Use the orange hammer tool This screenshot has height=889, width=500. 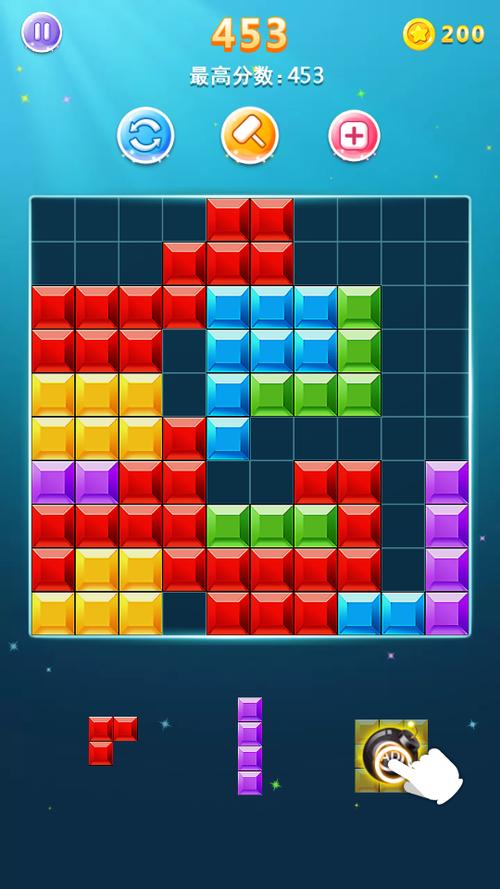point(249,136)
